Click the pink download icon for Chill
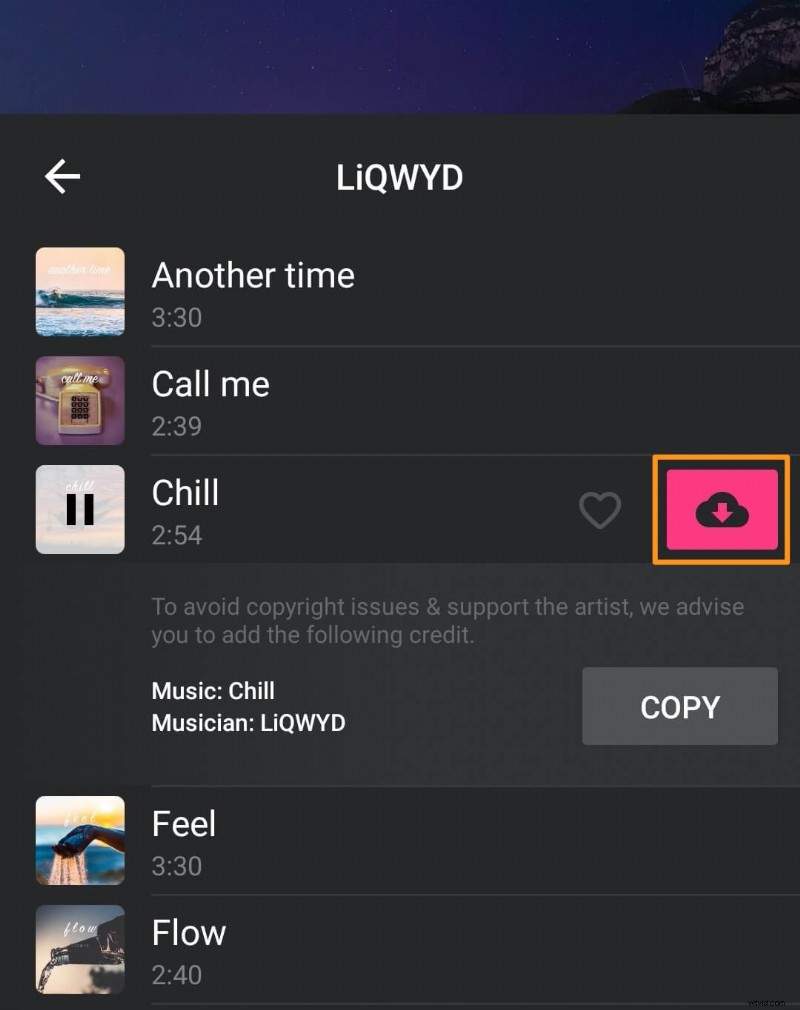This screenshot has width=800, height=1010. (720, 510)
